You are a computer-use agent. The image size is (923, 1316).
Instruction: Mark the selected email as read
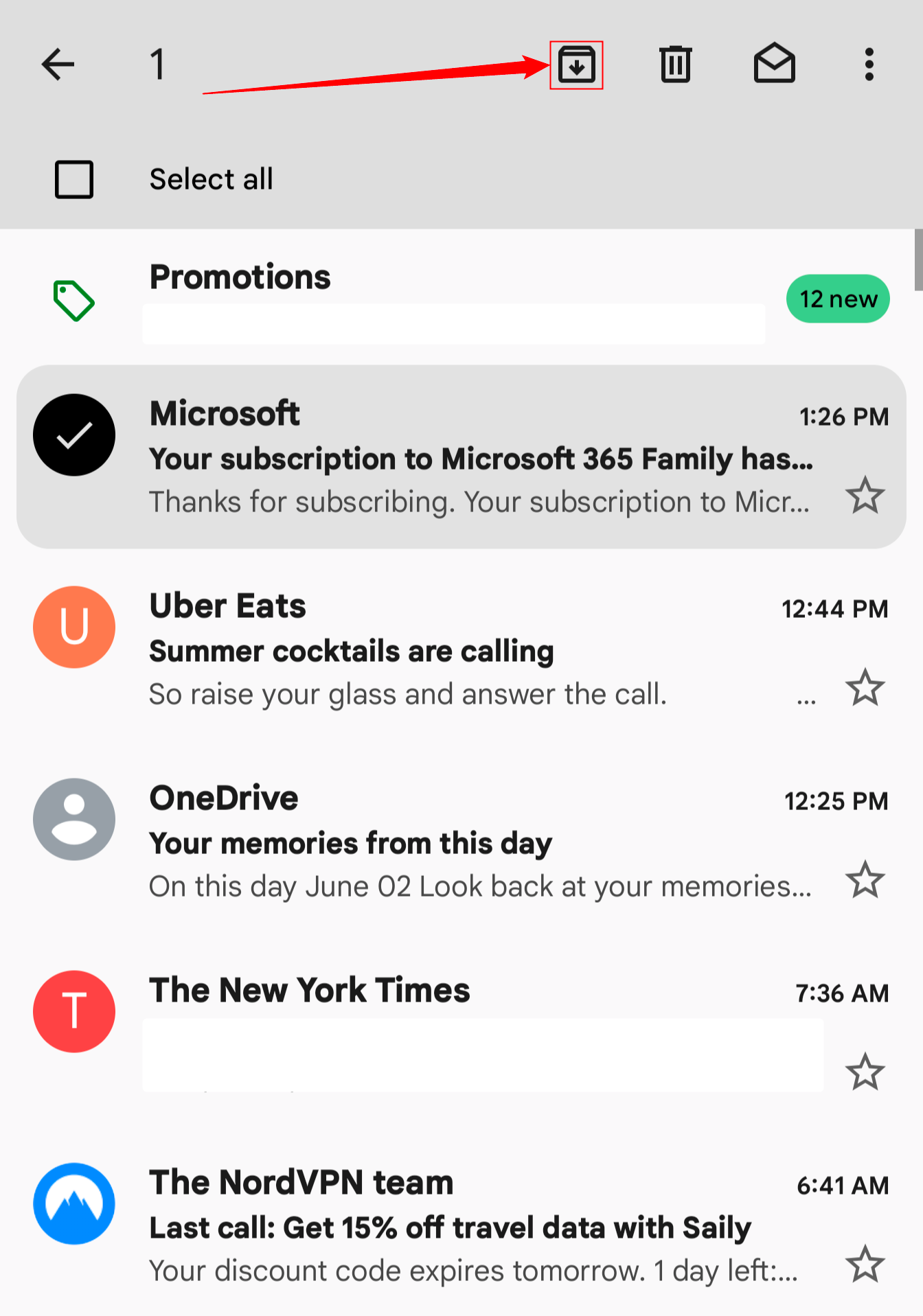pyautogui.click(x=773, y=65)
